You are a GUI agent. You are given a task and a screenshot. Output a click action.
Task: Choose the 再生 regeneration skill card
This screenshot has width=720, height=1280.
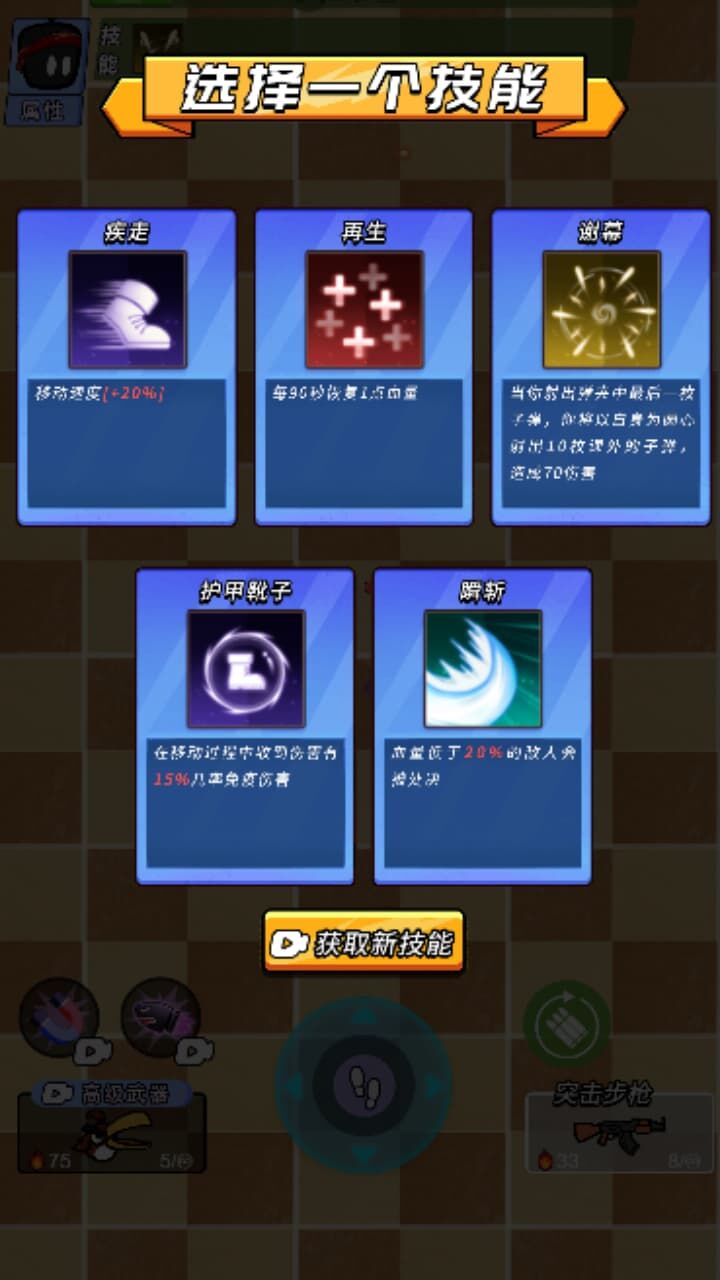pyautogui.click(x=364, y=366)
